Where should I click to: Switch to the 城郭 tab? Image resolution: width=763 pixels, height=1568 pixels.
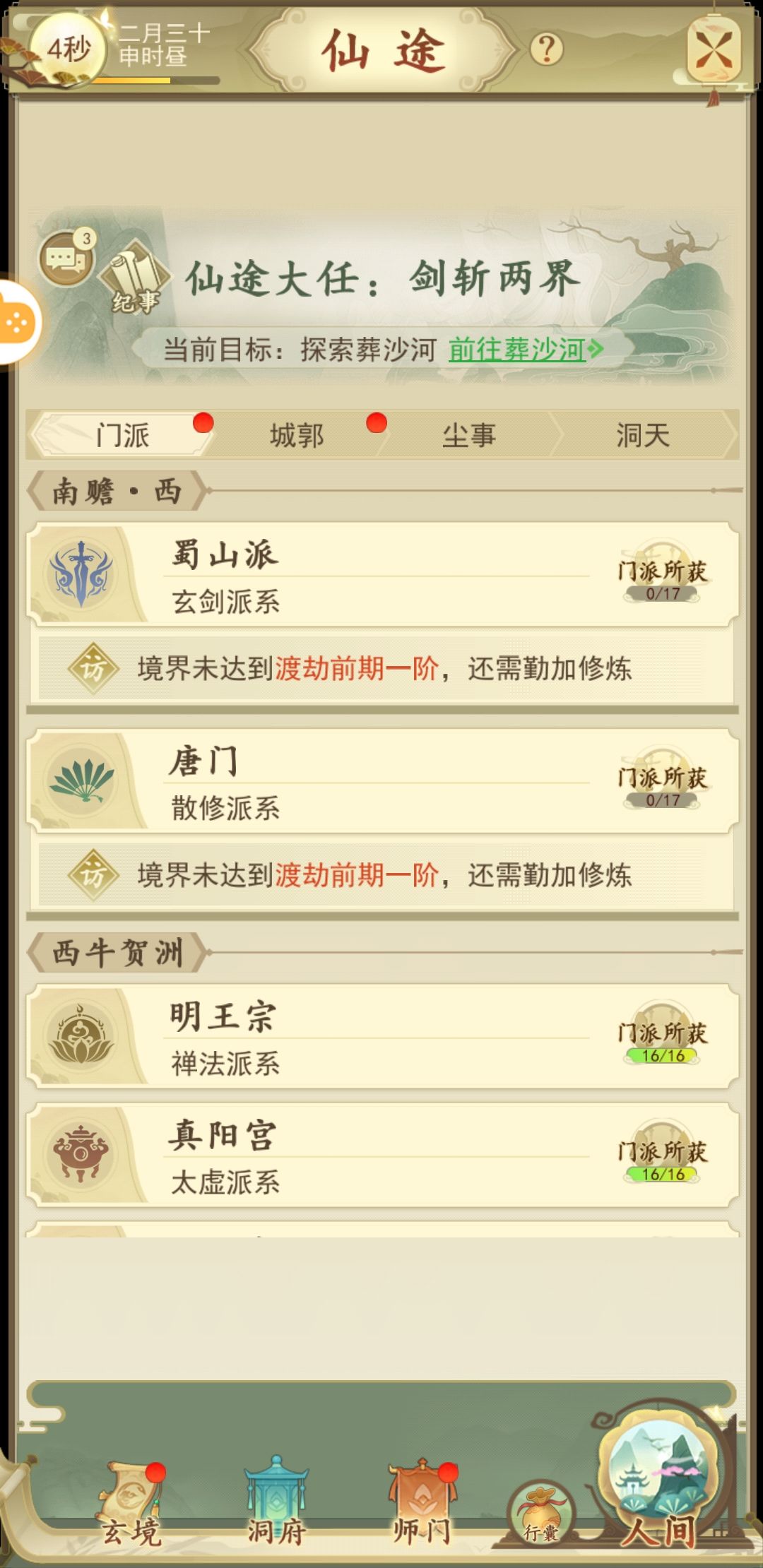(x=296, y=435)
